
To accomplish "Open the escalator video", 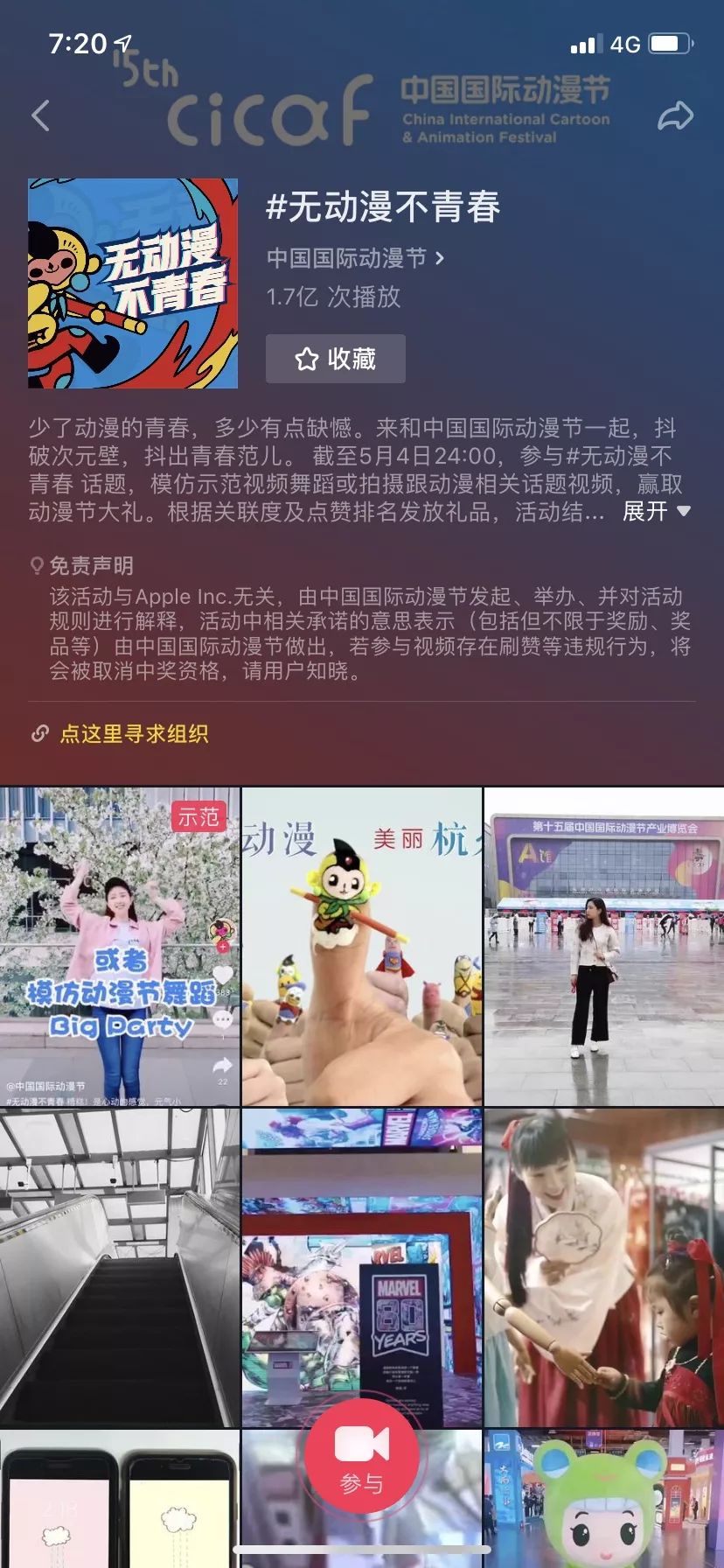I will point(119,1268).
